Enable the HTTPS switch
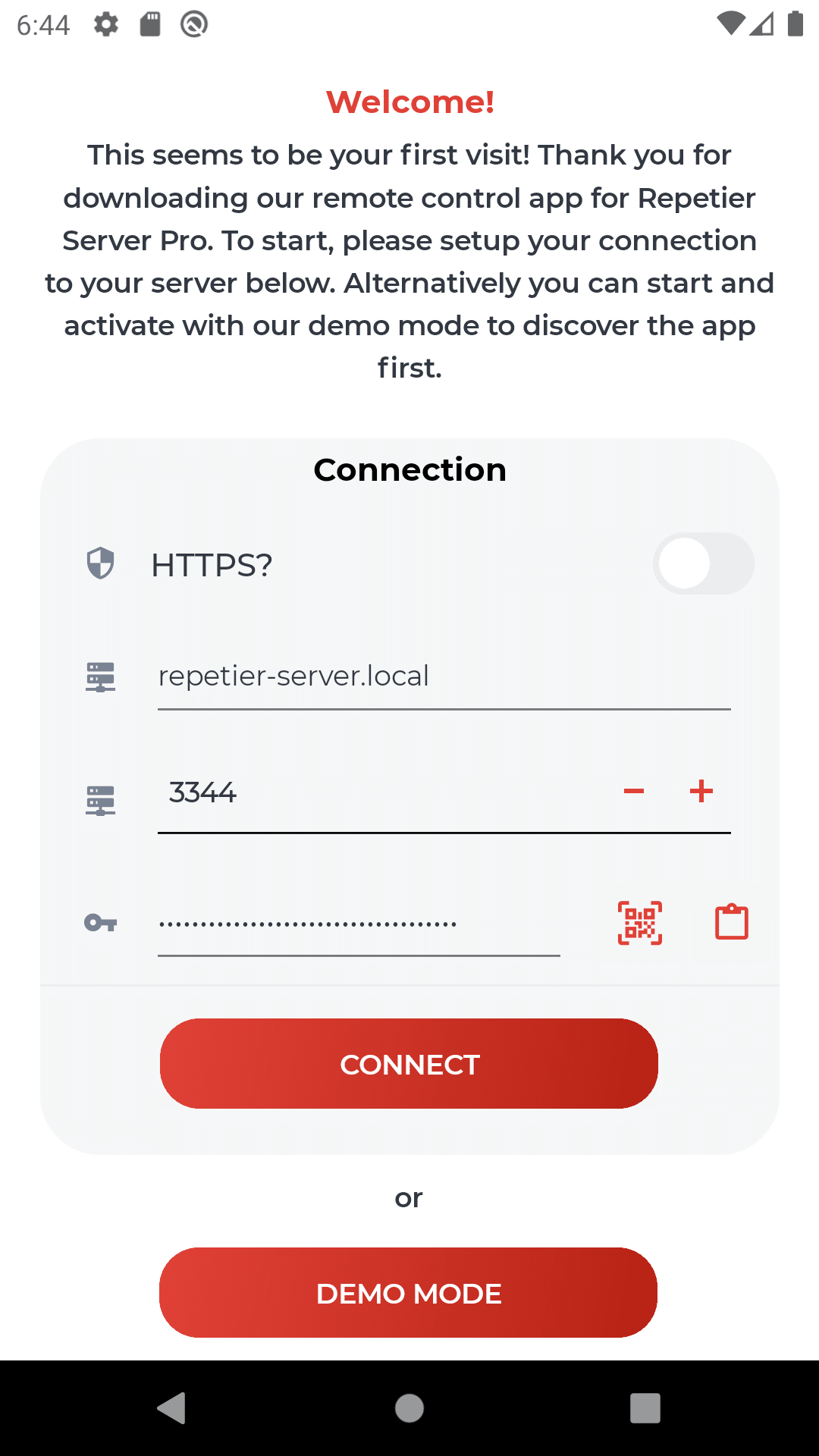Image resolution: width=819 pixels, height=1456 pixels. (703, 563)
